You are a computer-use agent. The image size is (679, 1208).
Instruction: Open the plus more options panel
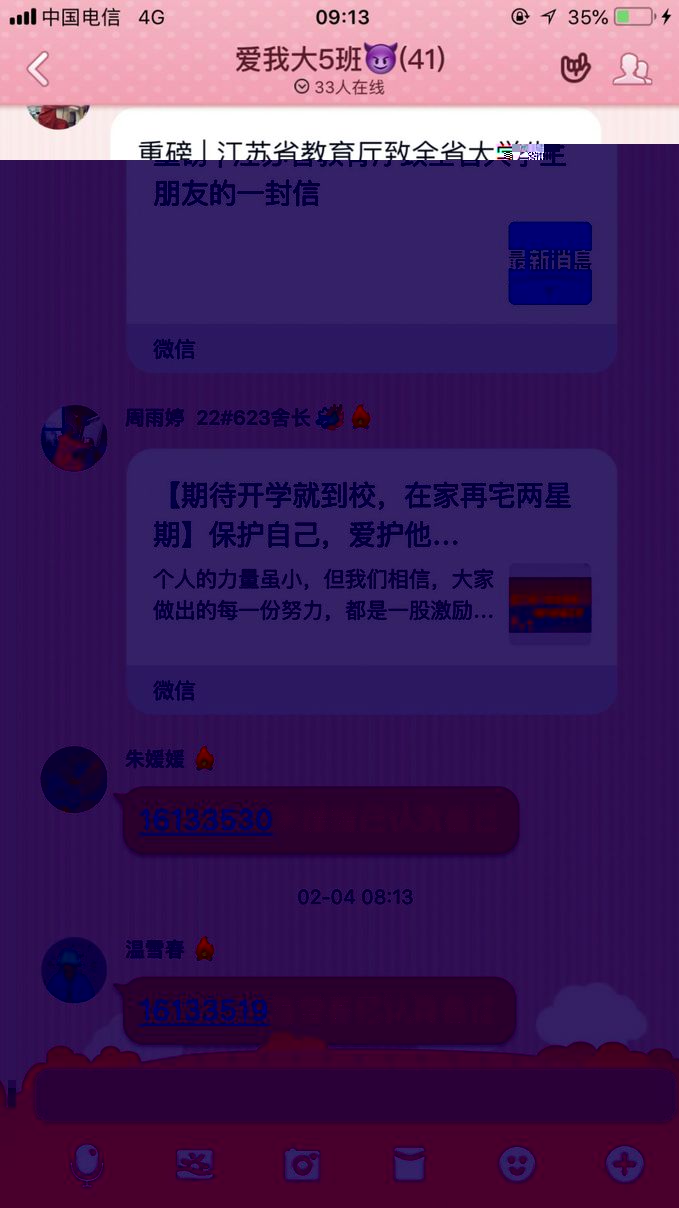(x=624, y=1164)
